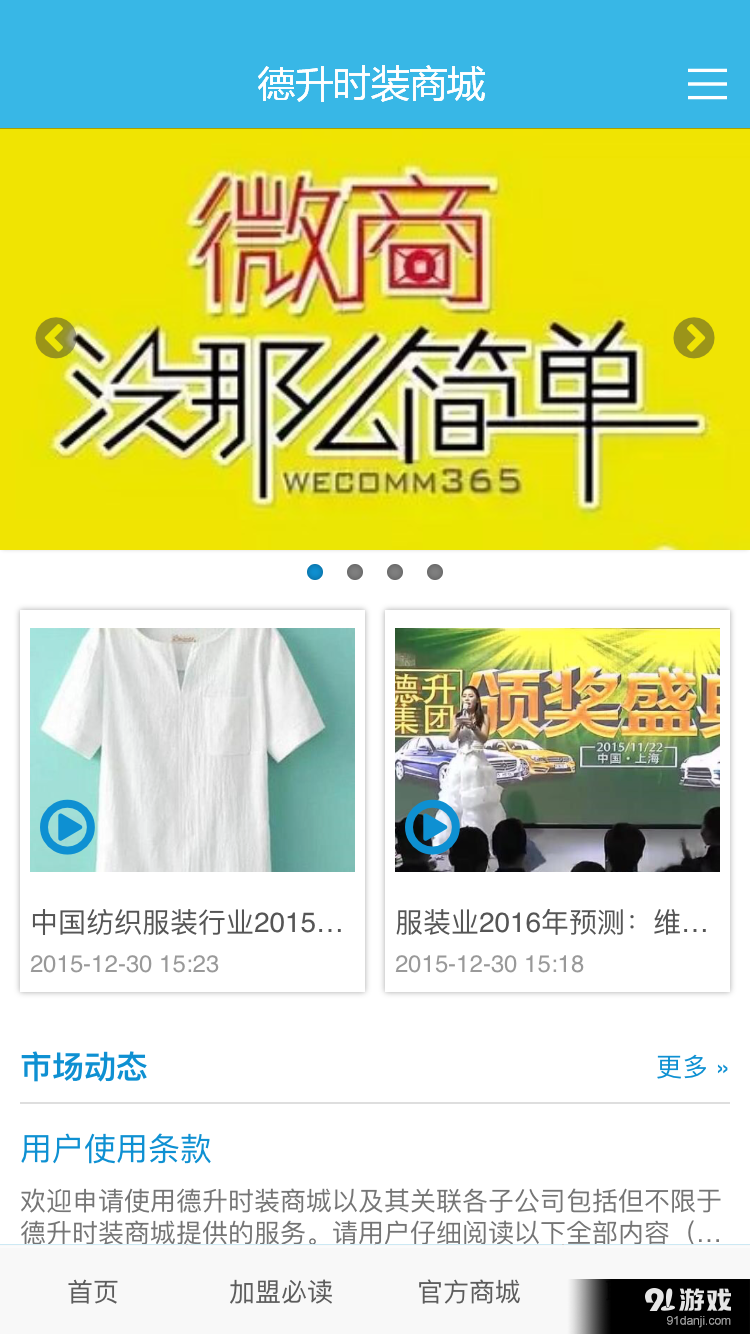Open the 市场动态 section heading
Screen dimensions: 750x1334
pos(84,1067)
